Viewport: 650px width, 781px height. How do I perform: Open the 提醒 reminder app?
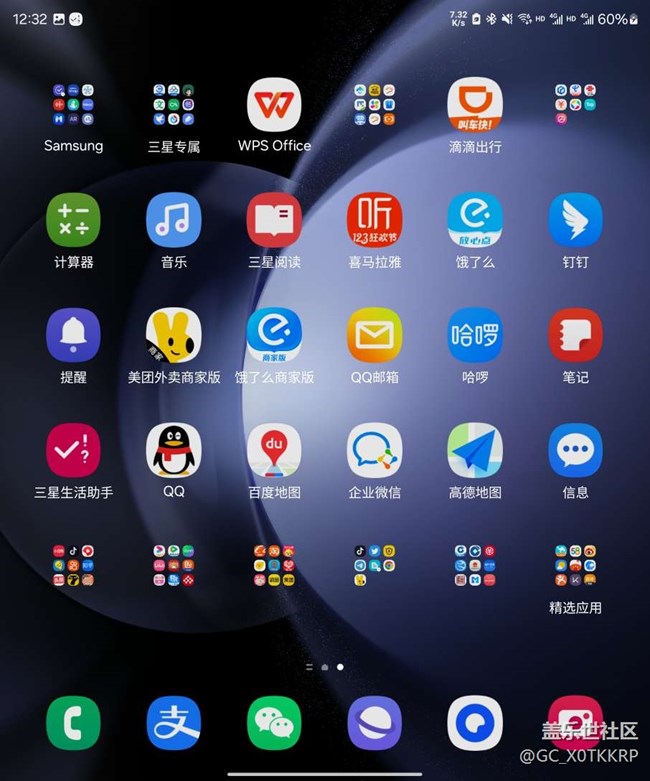(x=74, y=336)
